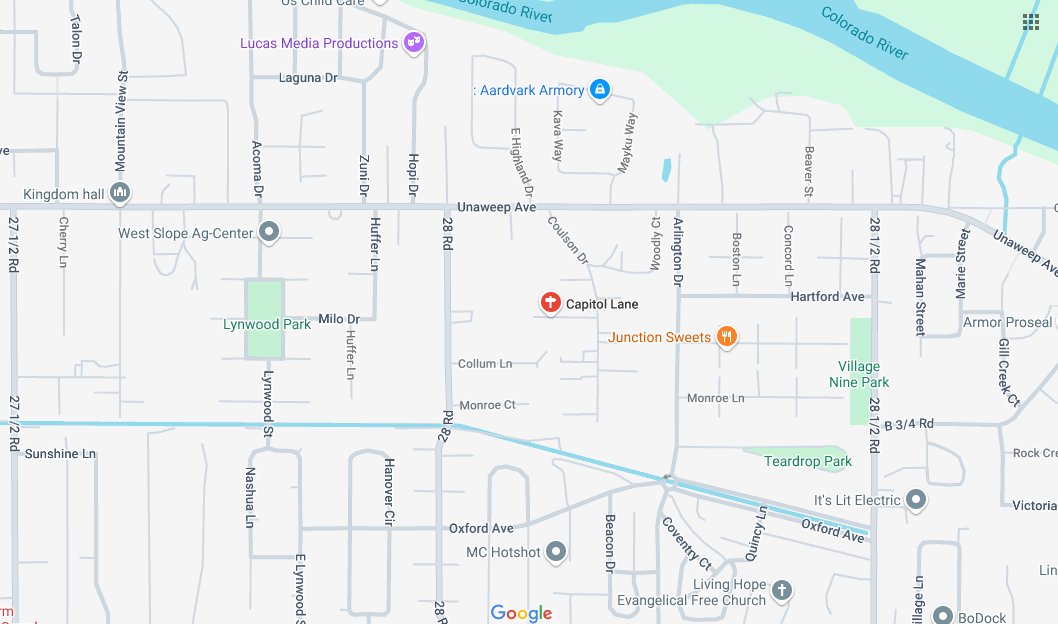Open Junction Sweets restaurant marker
Viewport: 1058px width, 624px height.
coord(728,337)
